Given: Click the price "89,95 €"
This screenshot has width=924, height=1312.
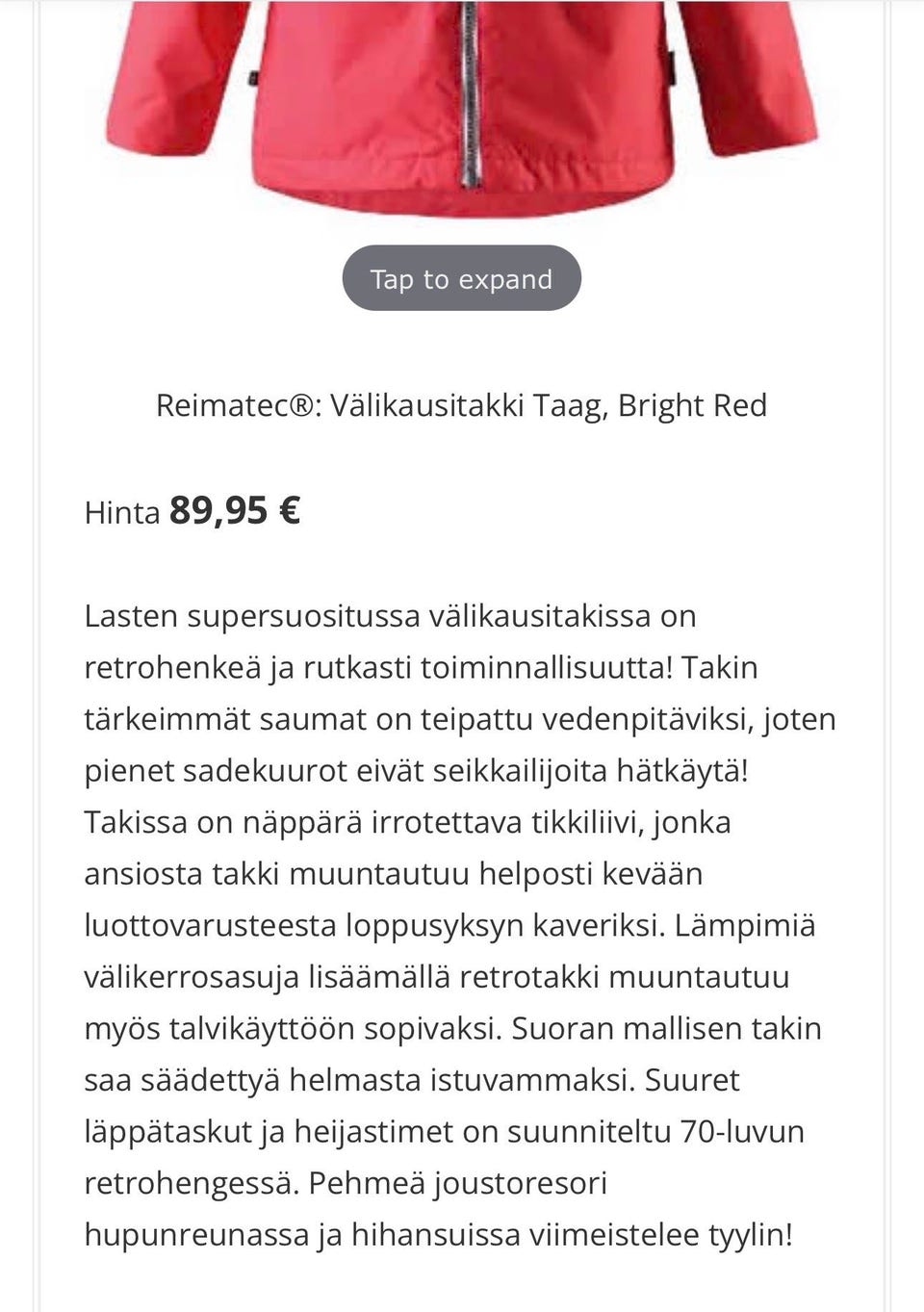Looking at the screenshot, I should 219,511.
